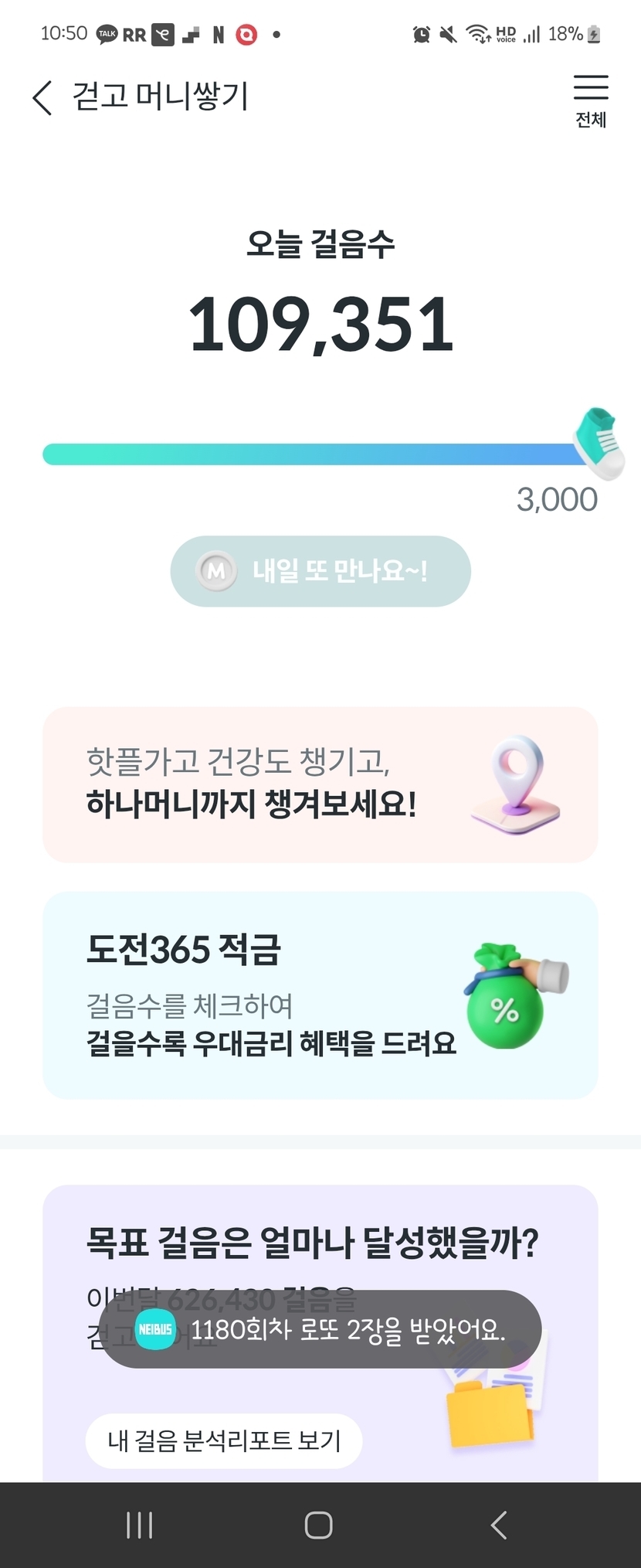View 내 걸음 분석리포트 보기

(224, 1440)
